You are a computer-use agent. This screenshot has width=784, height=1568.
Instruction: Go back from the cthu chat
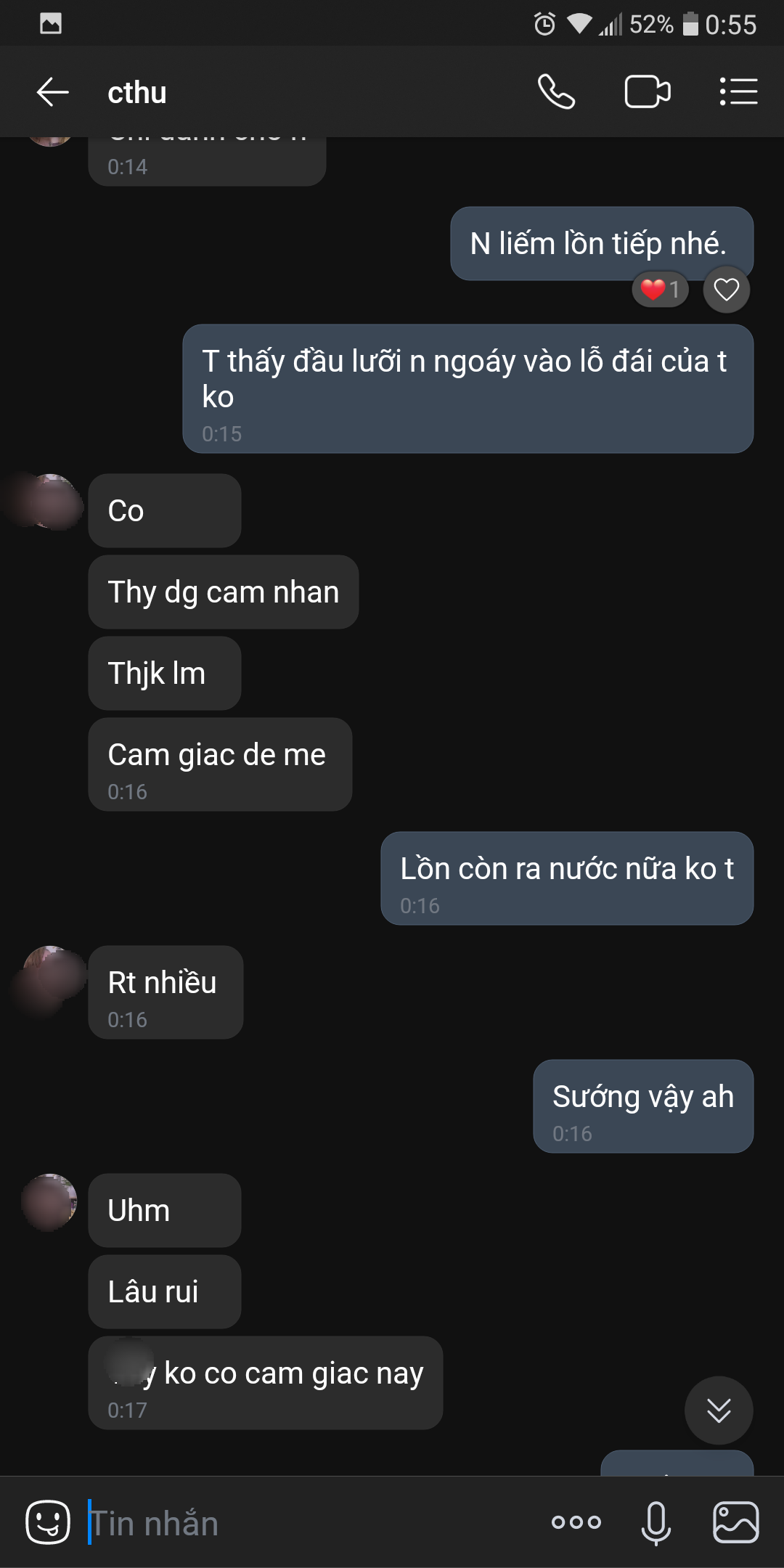pyautogui.click(x=52, y=92)
